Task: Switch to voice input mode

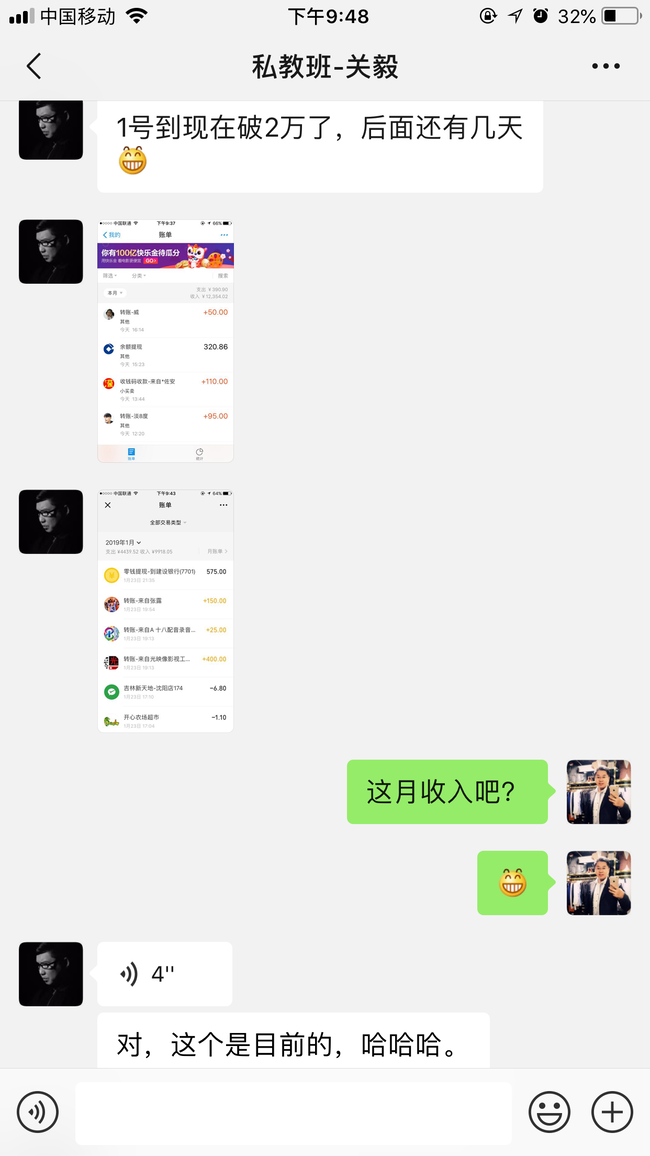Action: [38, 1112]
